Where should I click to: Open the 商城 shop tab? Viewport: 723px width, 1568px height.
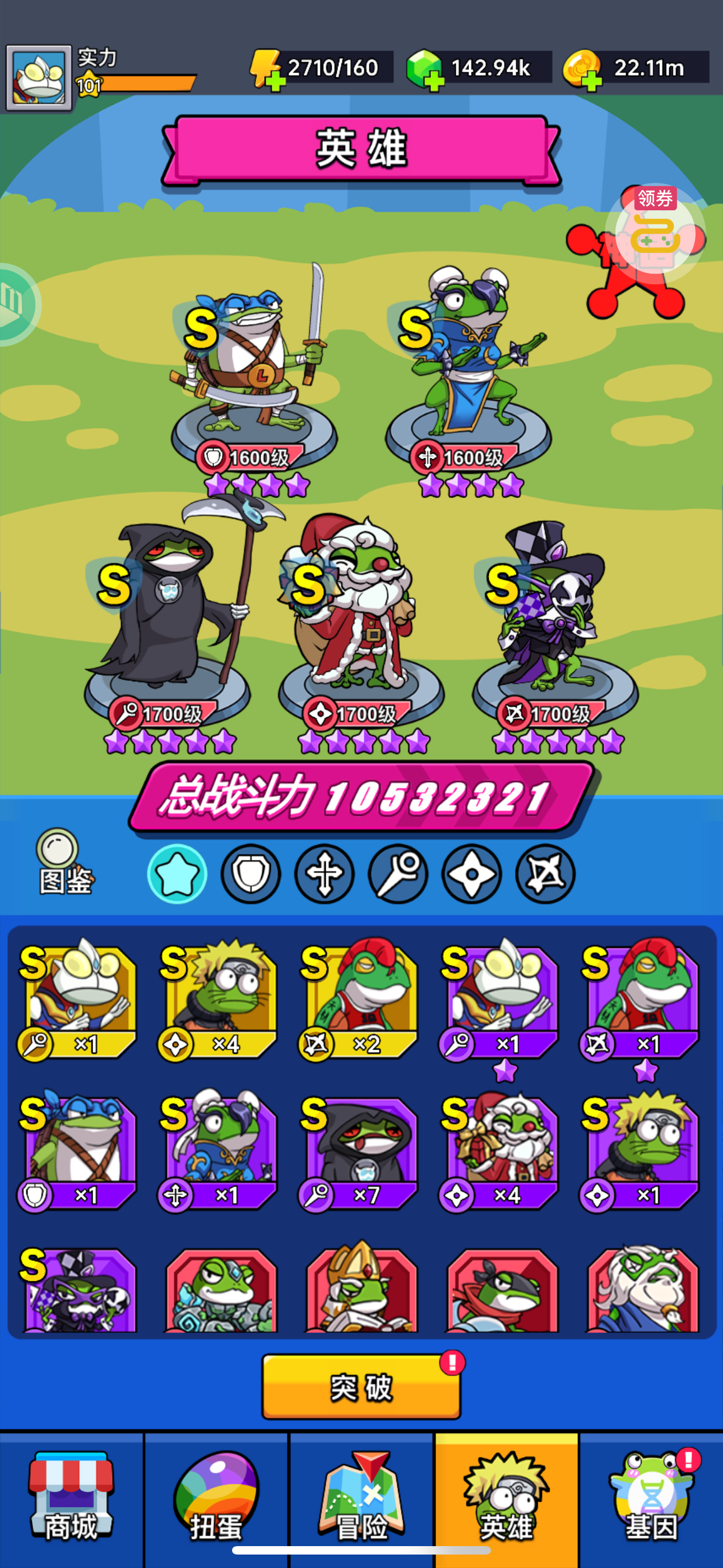pyautogui.click(x=71, y=1498)
